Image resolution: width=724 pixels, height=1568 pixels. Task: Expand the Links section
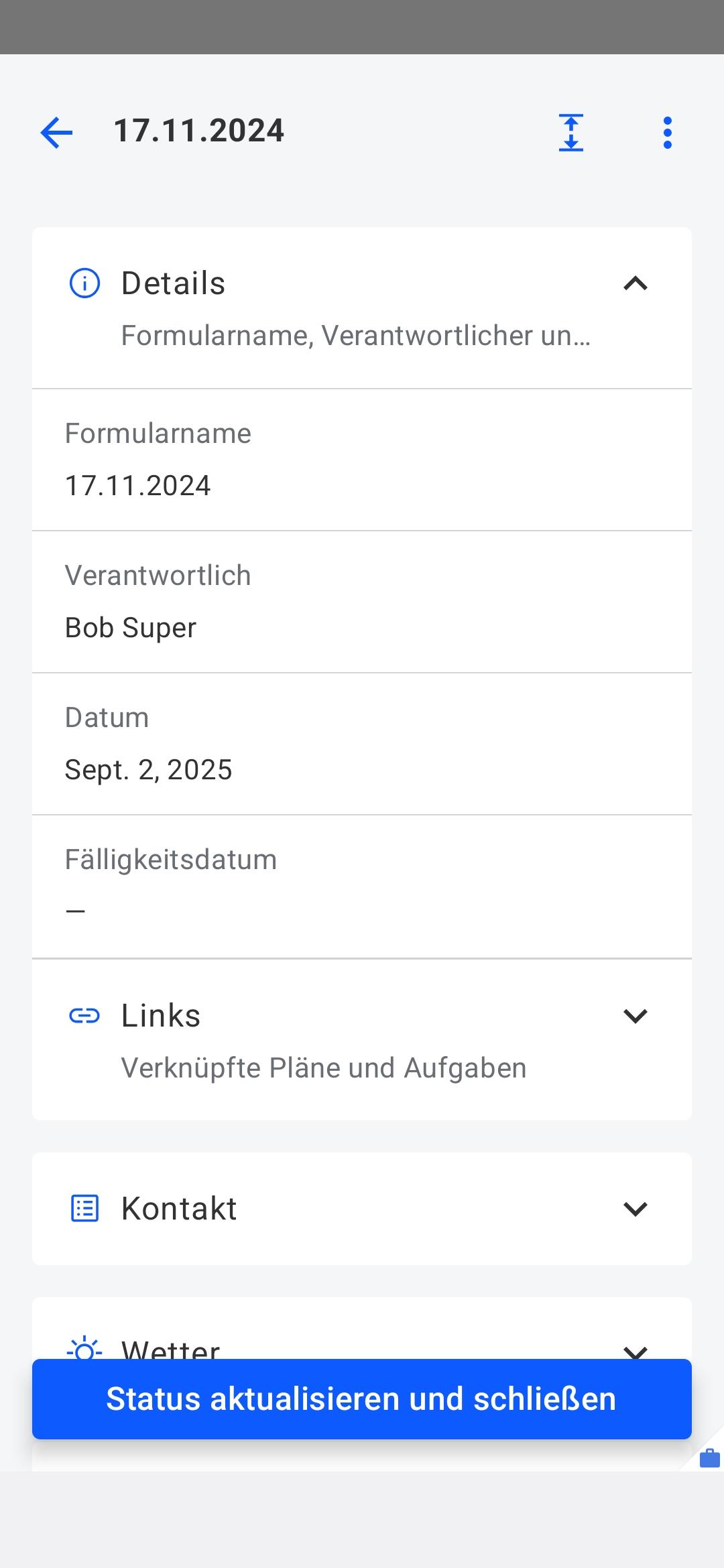[x=636, y=1016]
